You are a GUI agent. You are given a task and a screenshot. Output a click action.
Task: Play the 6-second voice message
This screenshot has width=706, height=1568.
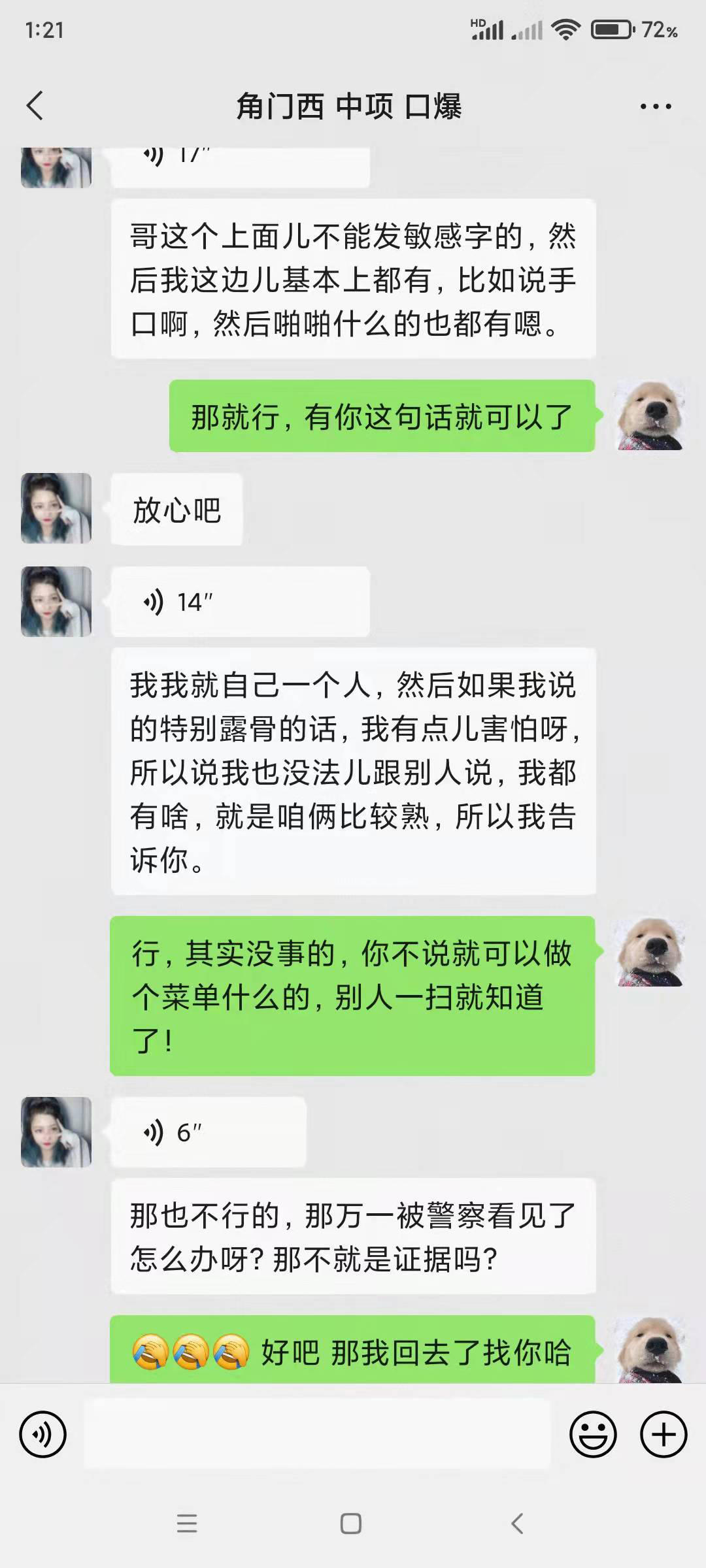tap(208, 1132)
